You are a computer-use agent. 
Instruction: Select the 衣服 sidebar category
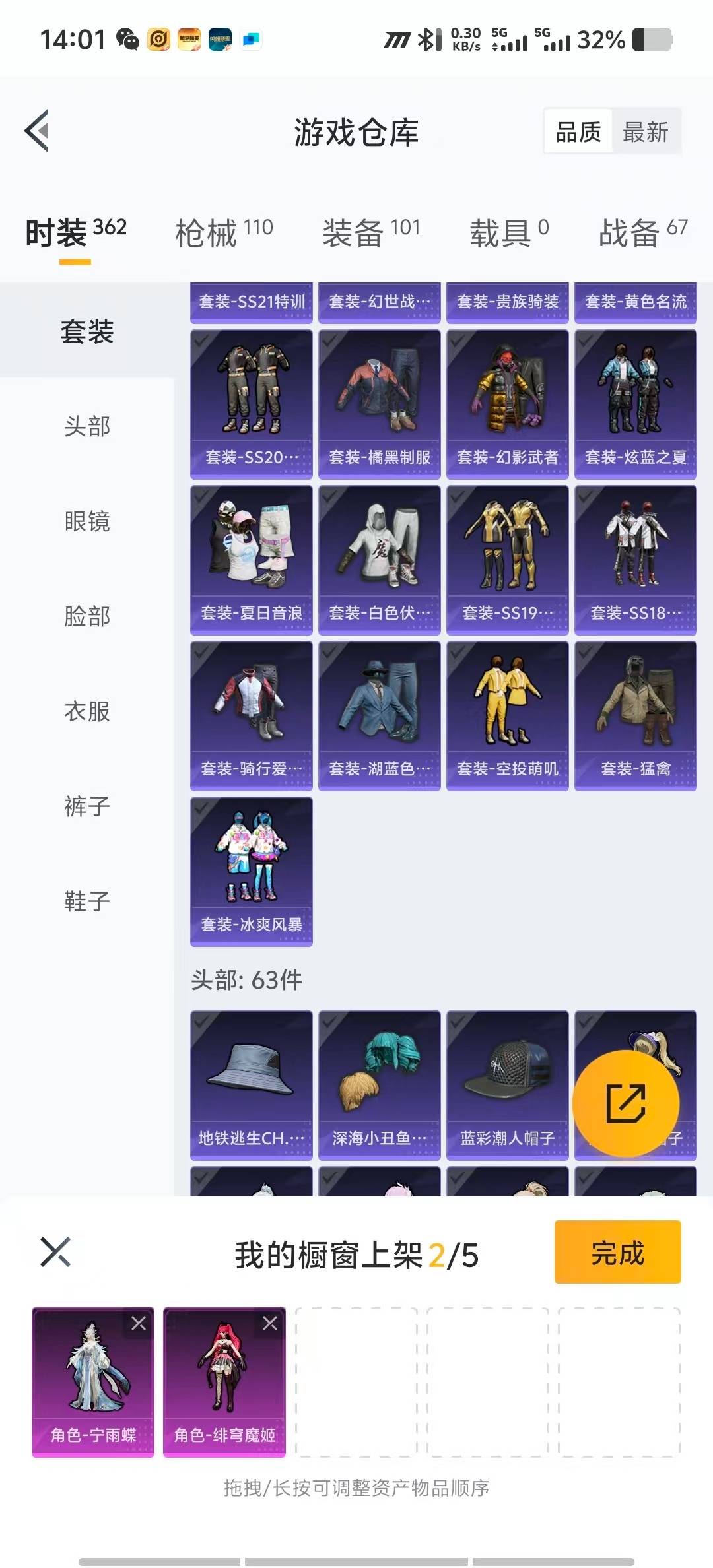click(87, 711)
